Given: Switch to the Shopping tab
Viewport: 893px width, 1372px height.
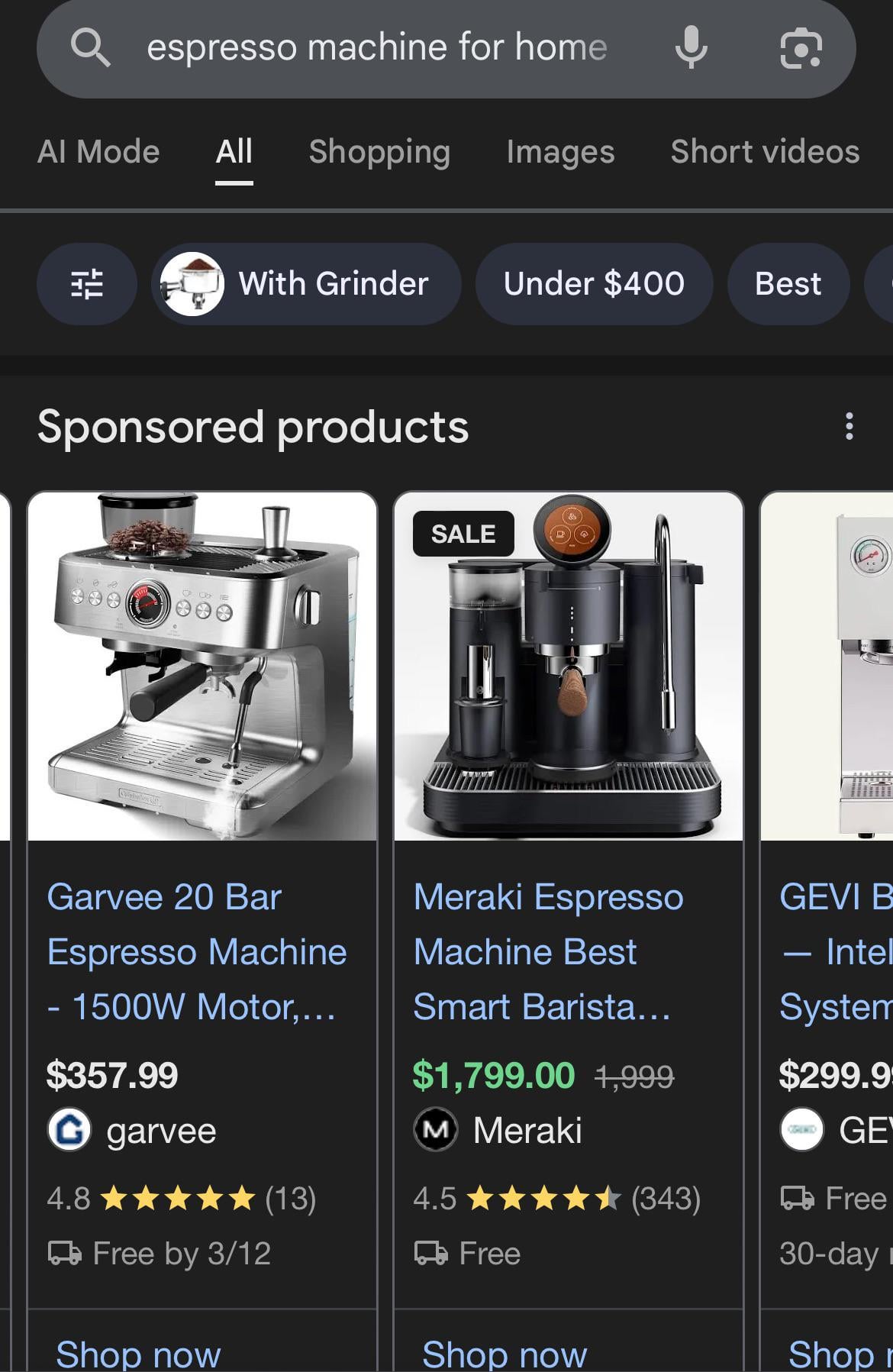Looking at the screenshot, I should [x=379, y=152].
